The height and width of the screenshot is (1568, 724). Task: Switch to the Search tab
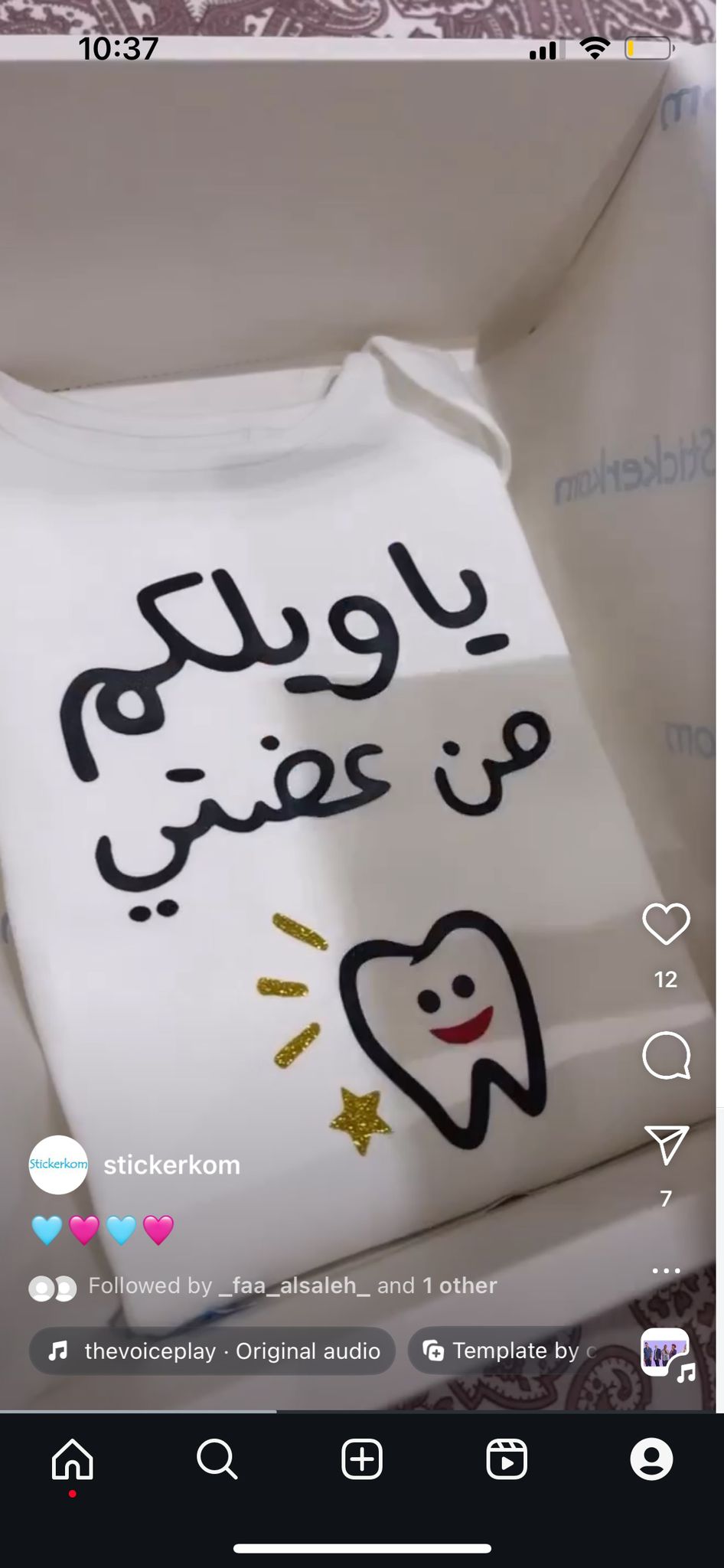pyautogui.click(x=217, y=1459)
